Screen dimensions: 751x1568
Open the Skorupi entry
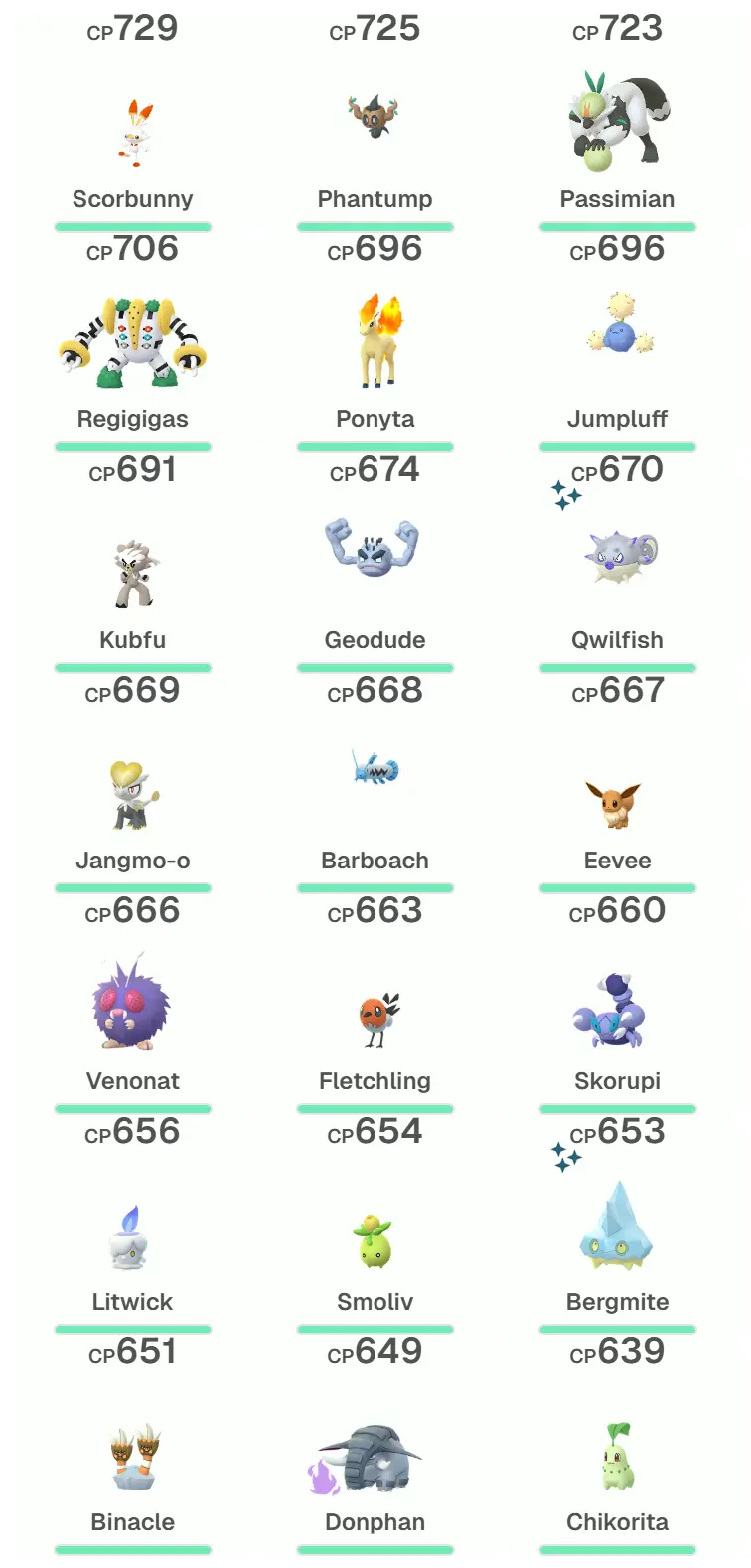[x=617, y=1012]
